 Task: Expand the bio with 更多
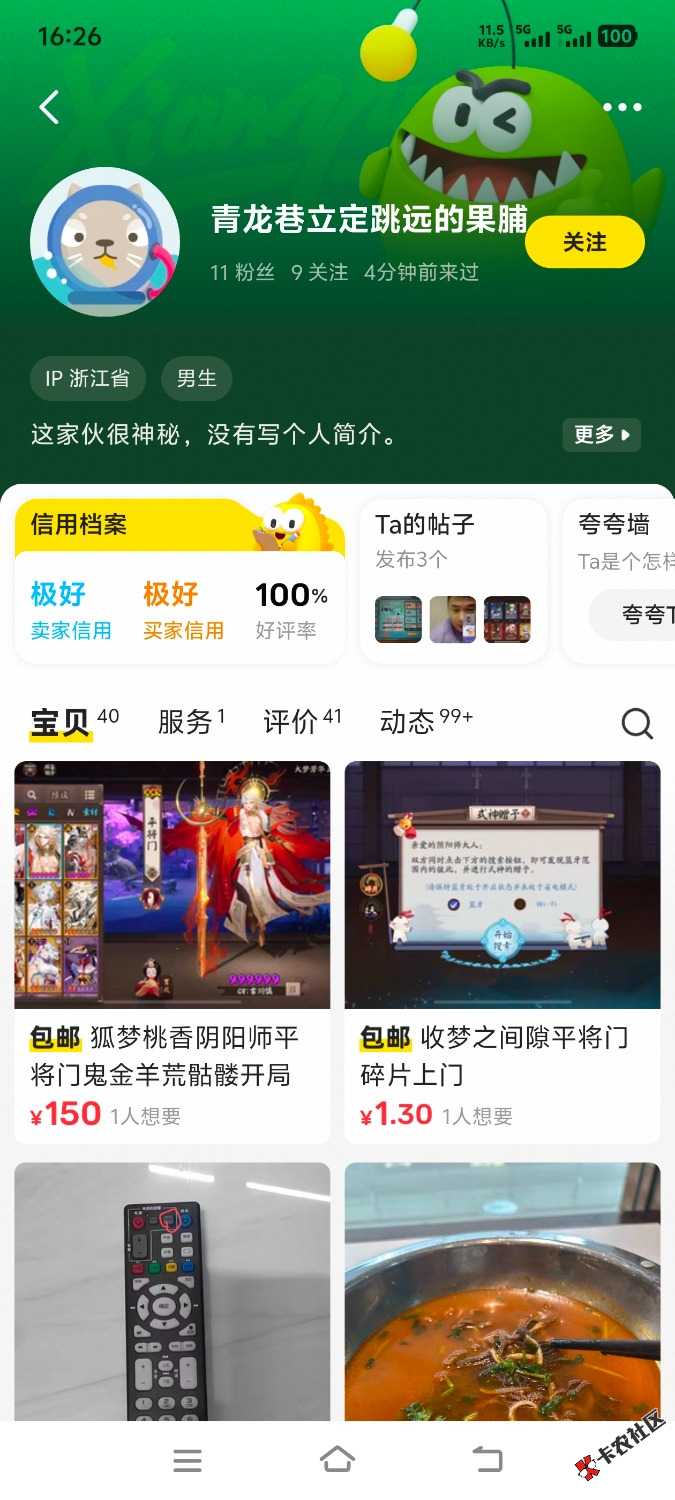point(601,435)
